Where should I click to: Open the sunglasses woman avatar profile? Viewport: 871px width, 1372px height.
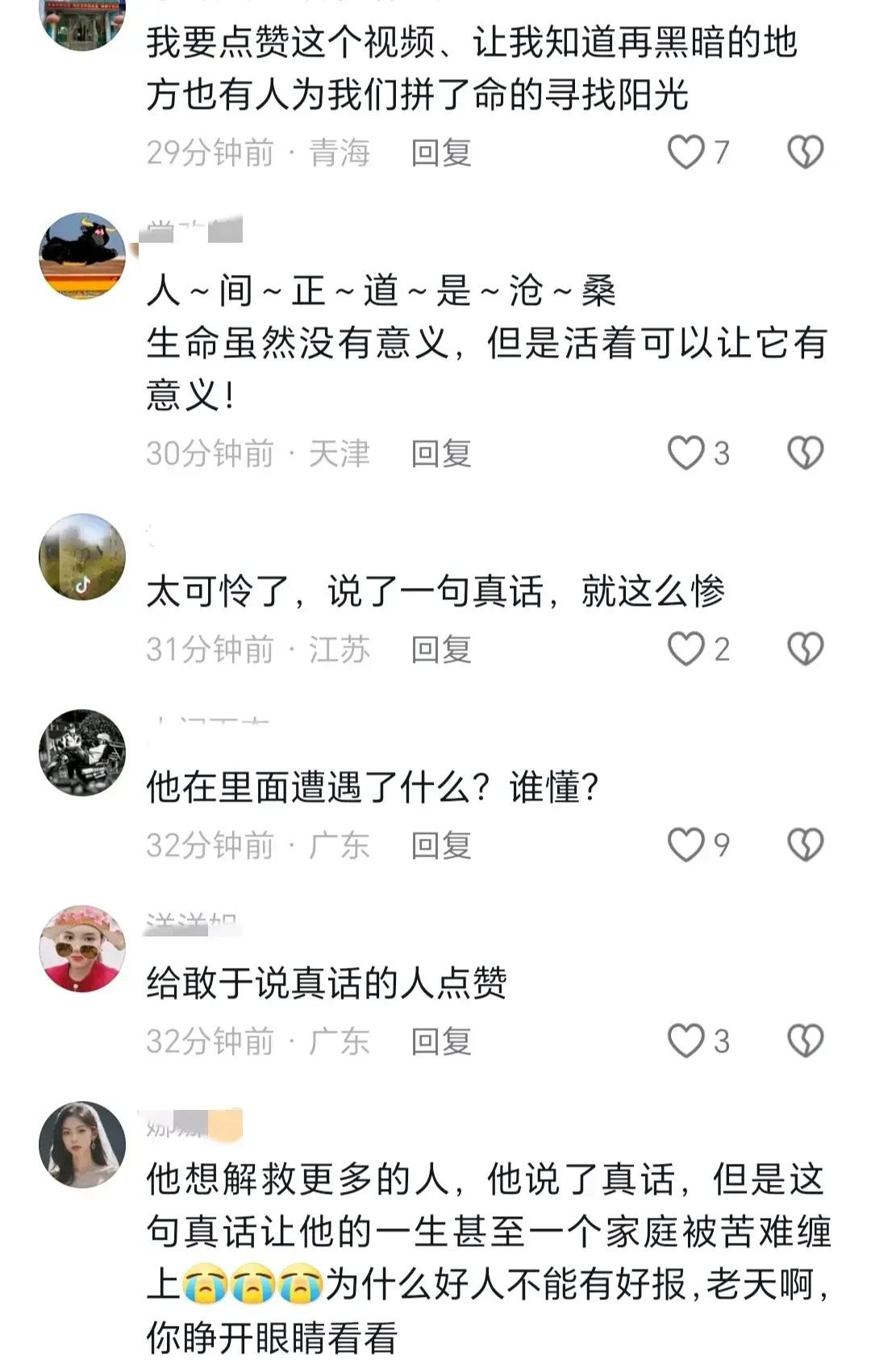(x=82, y=949)
